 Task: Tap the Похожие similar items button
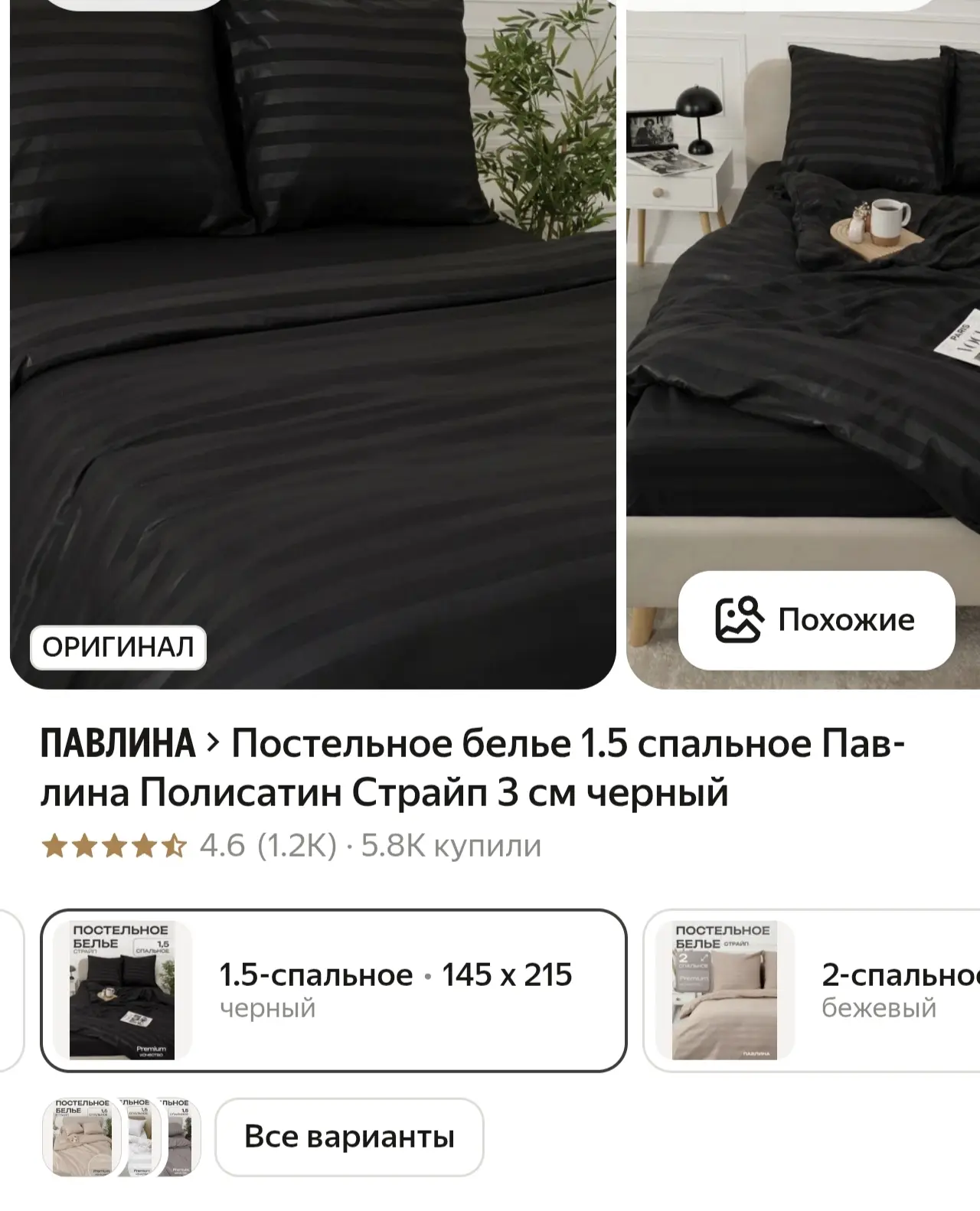[x=816, y=620]
